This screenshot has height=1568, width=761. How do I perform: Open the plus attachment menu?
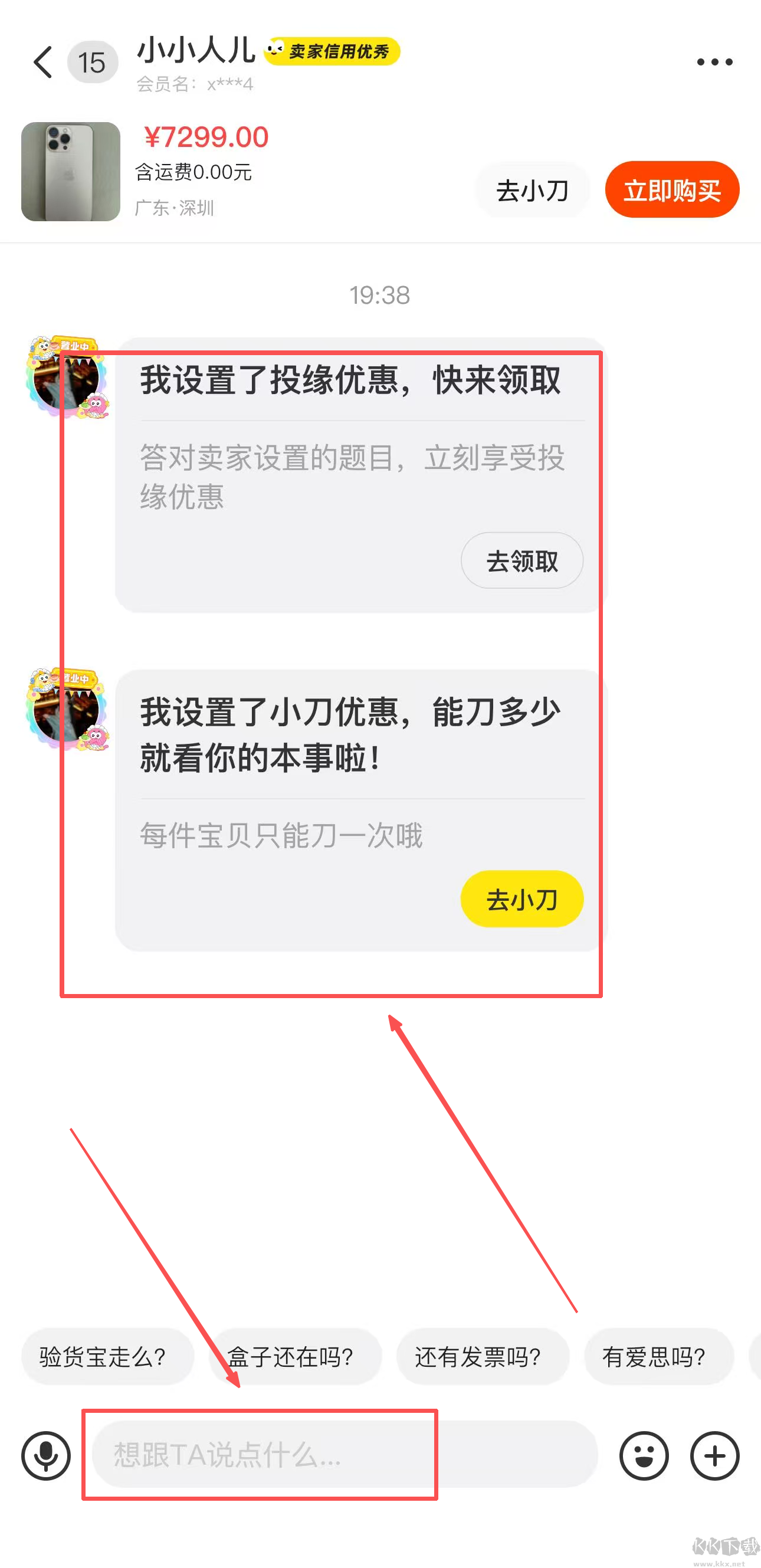click(714, 1455)
